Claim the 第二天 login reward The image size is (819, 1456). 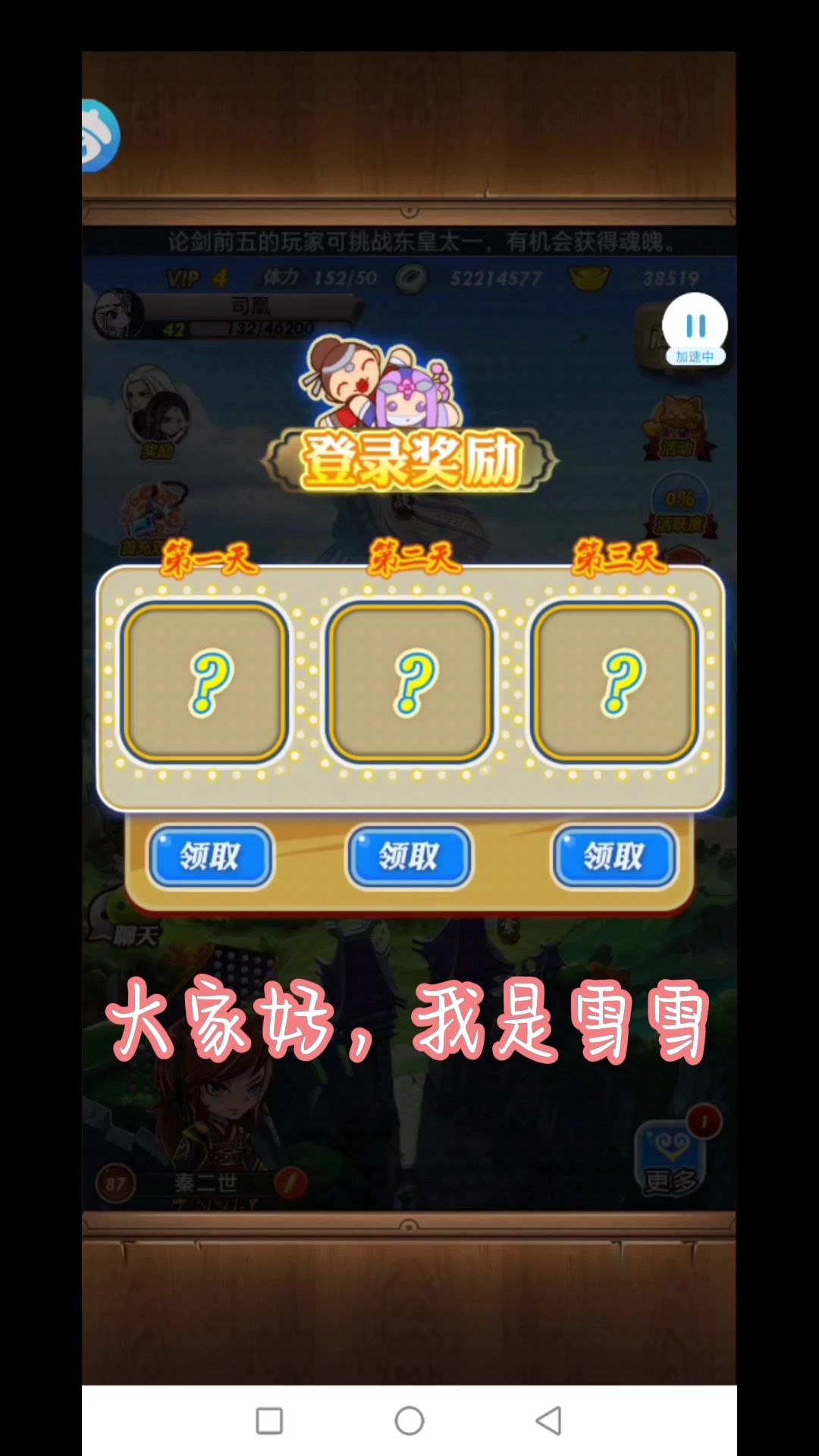tap(409, 857)
